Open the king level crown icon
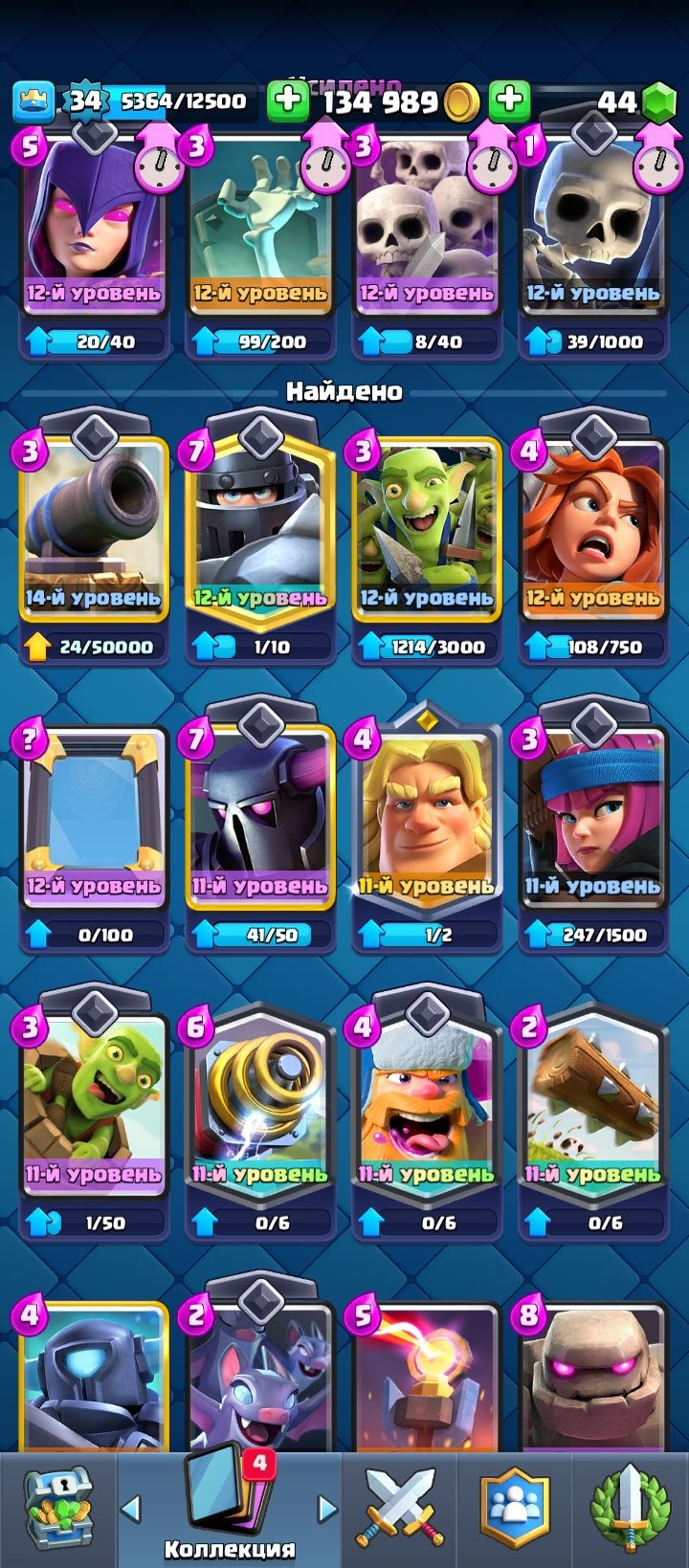The width and height of the screenshot is (689, 1568). (x=33, y=101)
